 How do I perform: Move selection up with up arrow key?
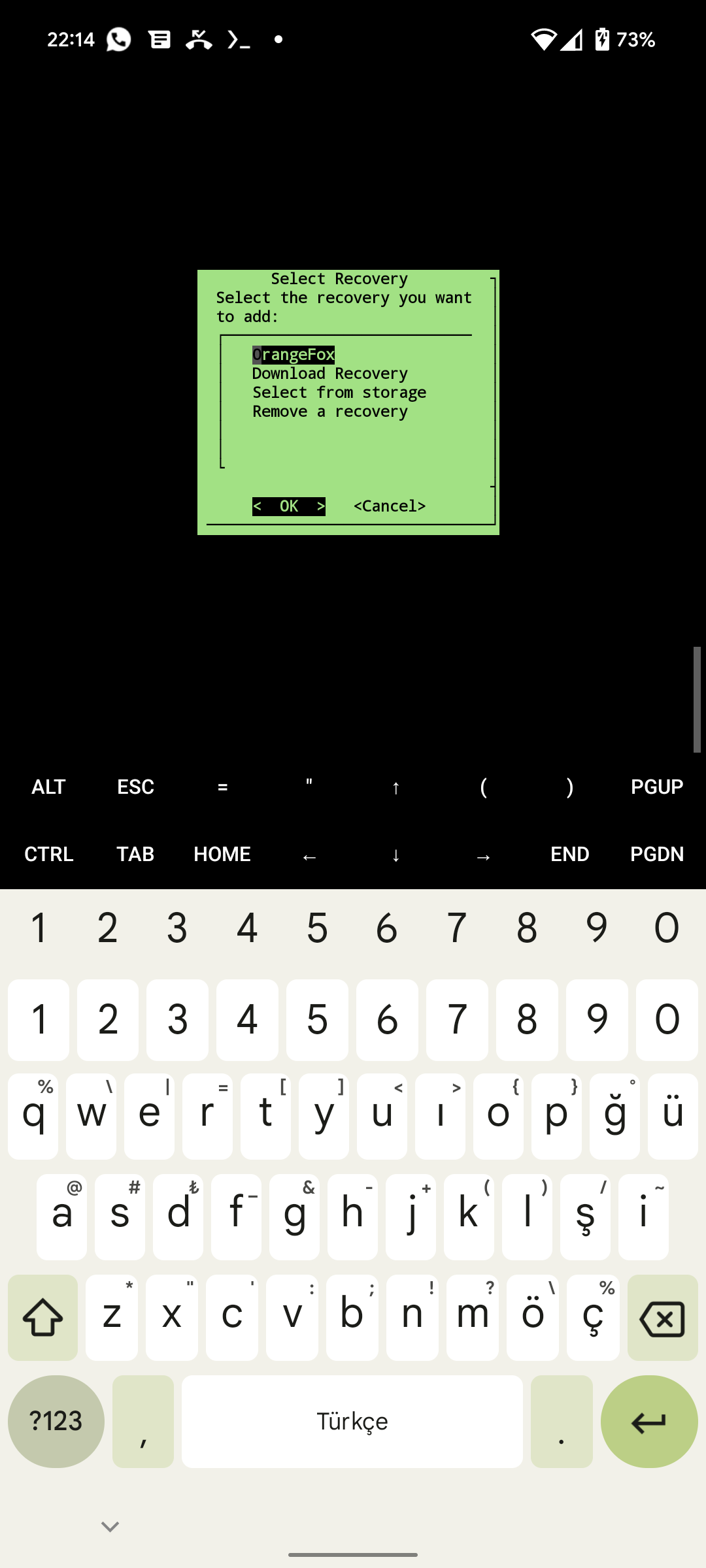[395, 787]
